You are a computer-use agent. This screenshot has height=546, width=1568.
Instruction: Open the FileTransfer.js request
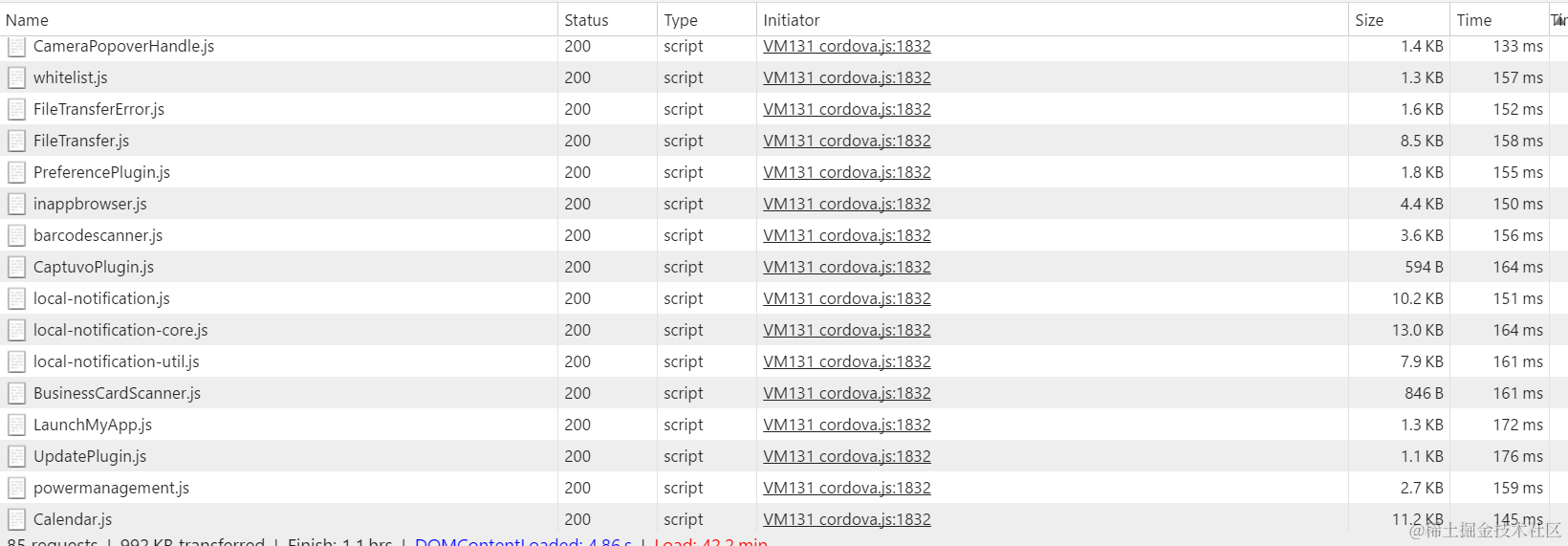[x=81, y=141]
